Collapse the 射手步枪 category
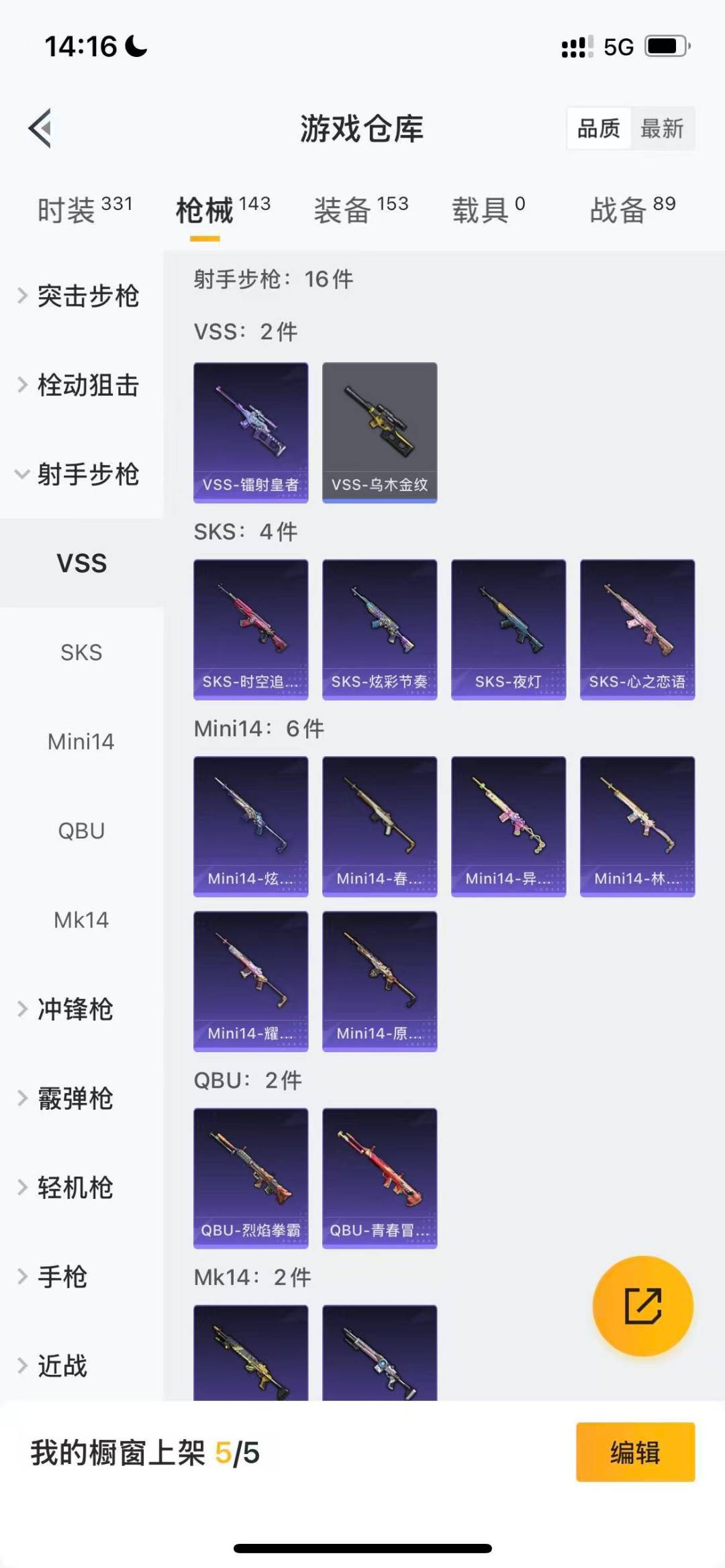The width and height of the screenshot is (725, 1568). [x=81, y=475]
